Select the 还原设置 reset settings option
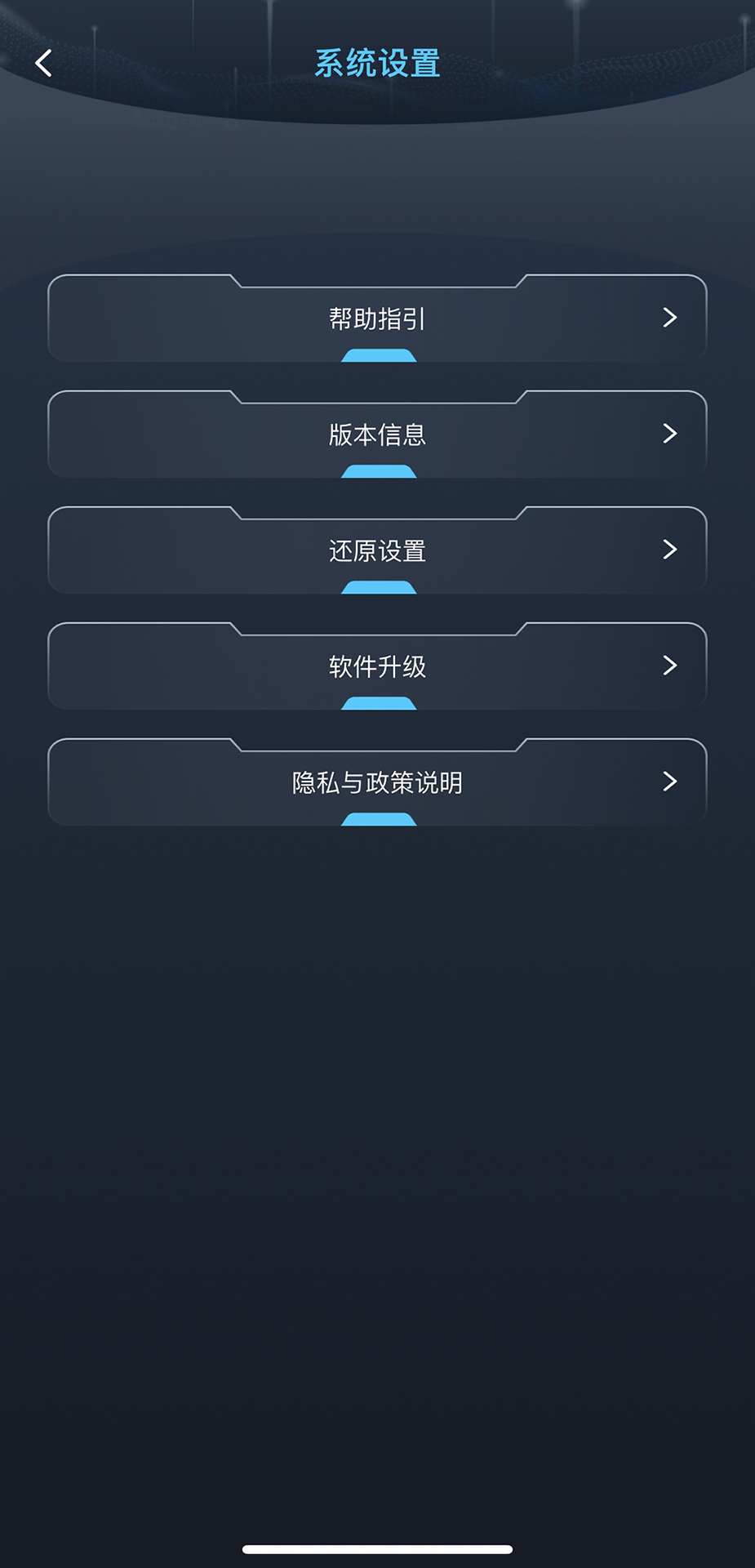The height and width of the screenshot is (1568, 755). 377,550
